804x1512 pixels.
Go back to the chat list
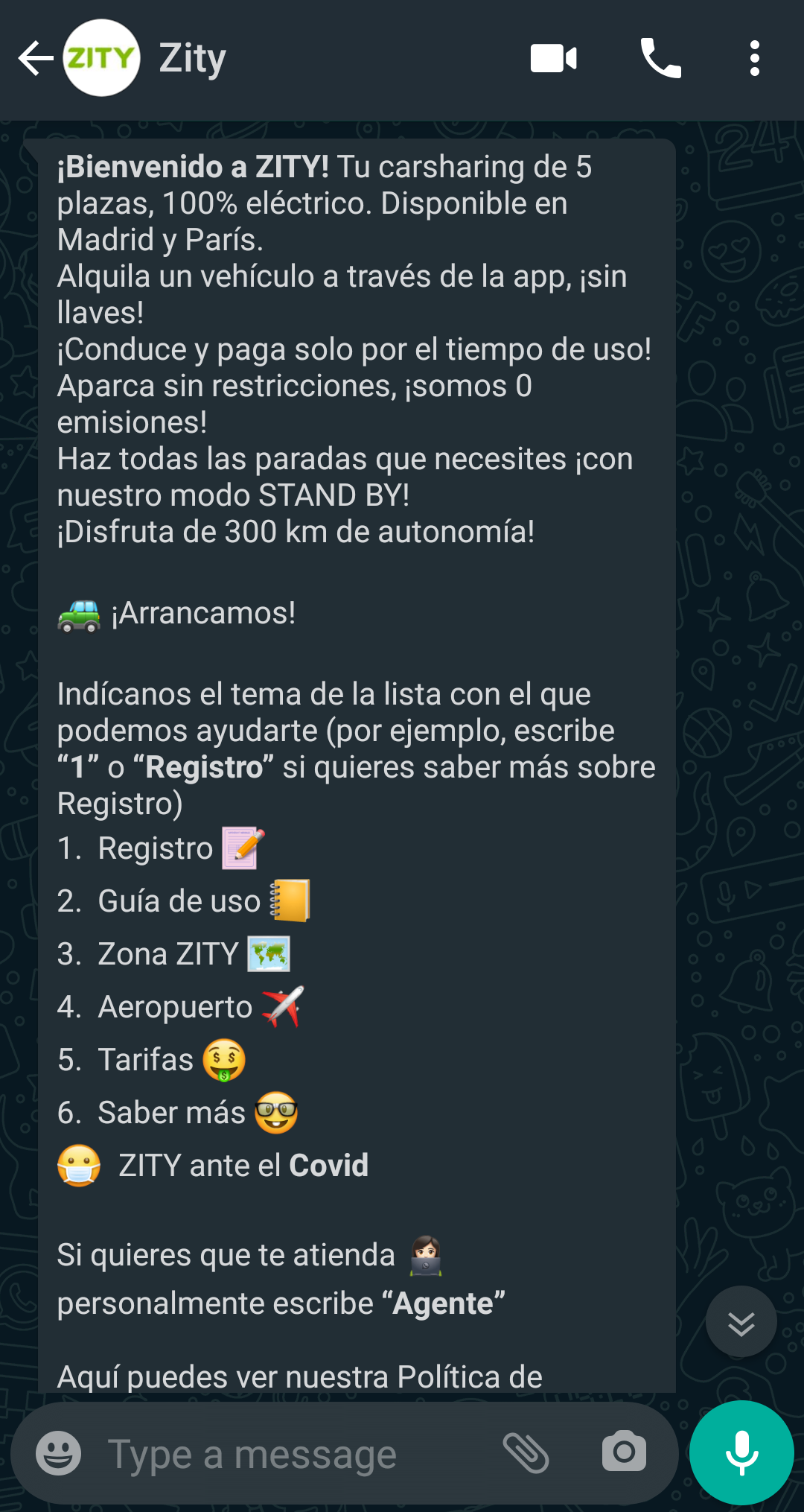[36, 59]
